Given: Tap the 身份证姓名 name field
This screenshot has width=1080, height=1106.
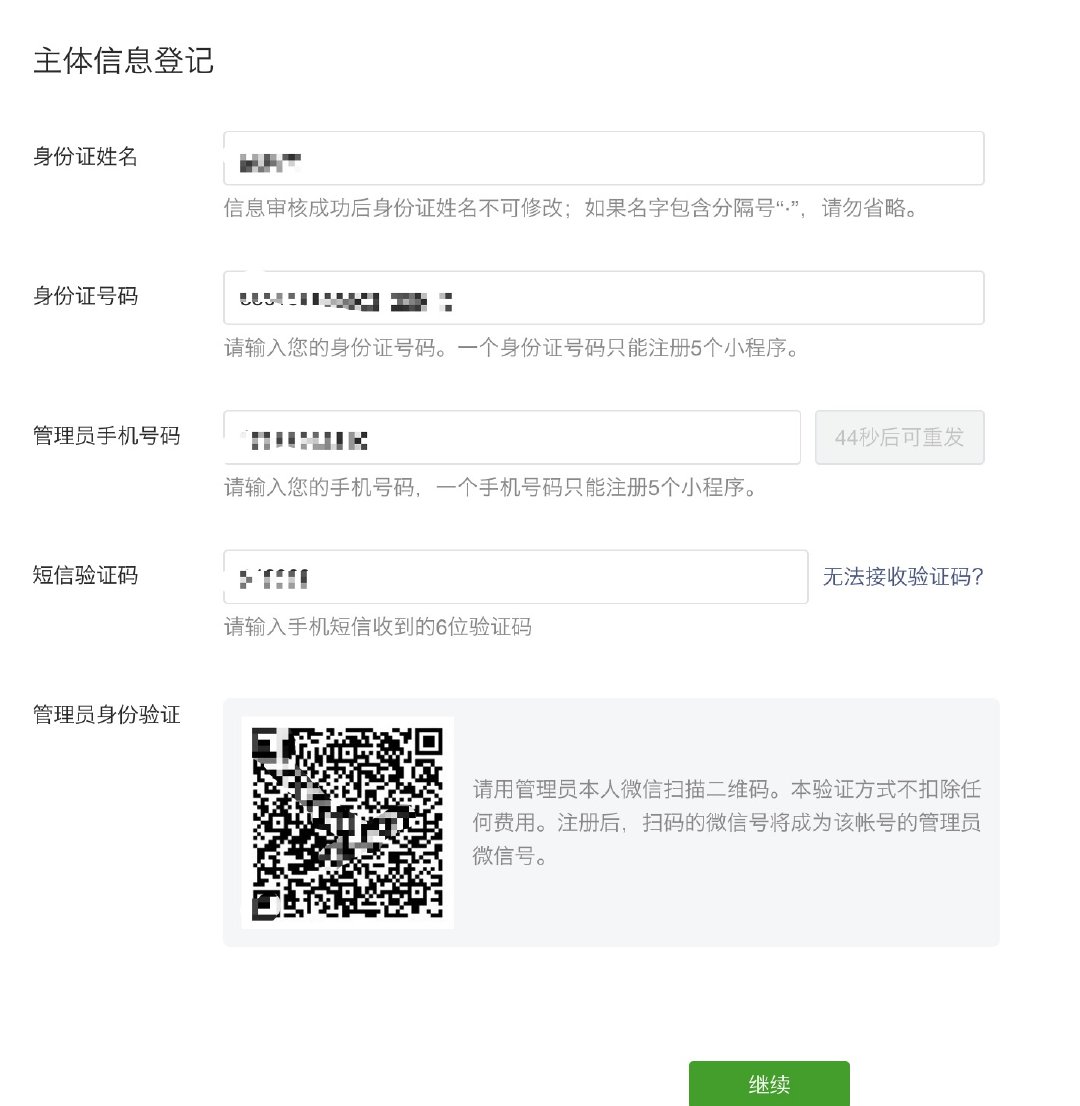Looking at the screenshot, I should pos(603,158).
